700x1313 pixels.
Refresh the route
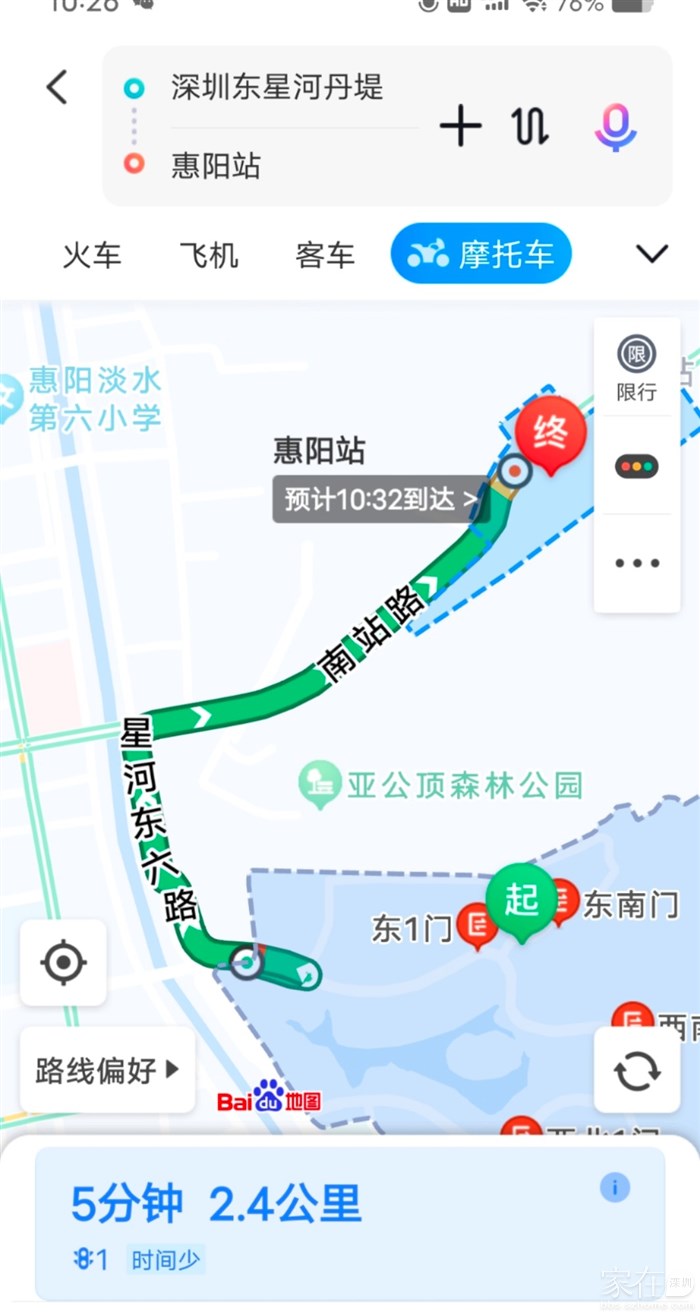(x=637, y=1071)
